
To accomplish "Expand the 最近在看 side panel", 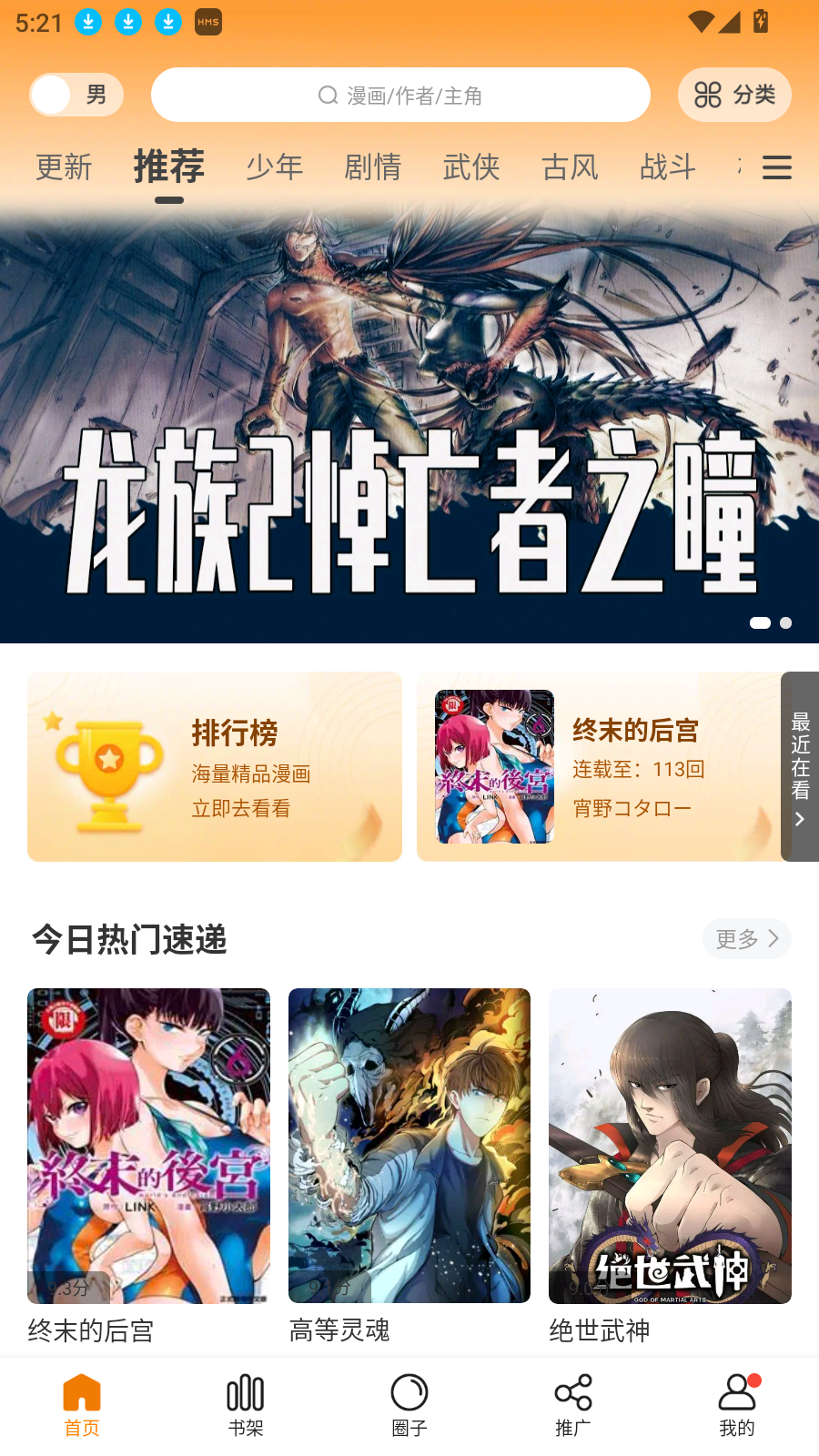I will (800, 767).
